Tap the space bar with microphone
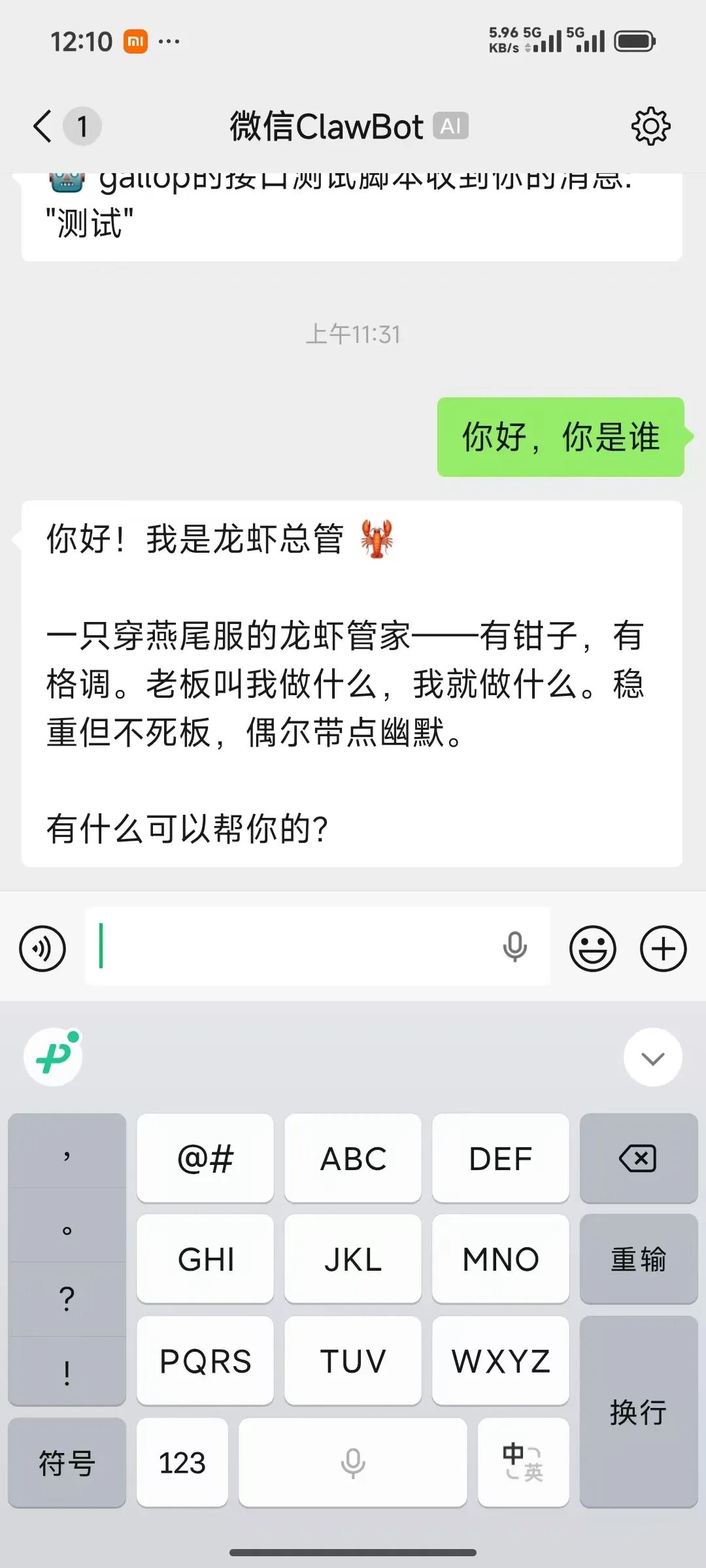 [x=353, y=1462]
